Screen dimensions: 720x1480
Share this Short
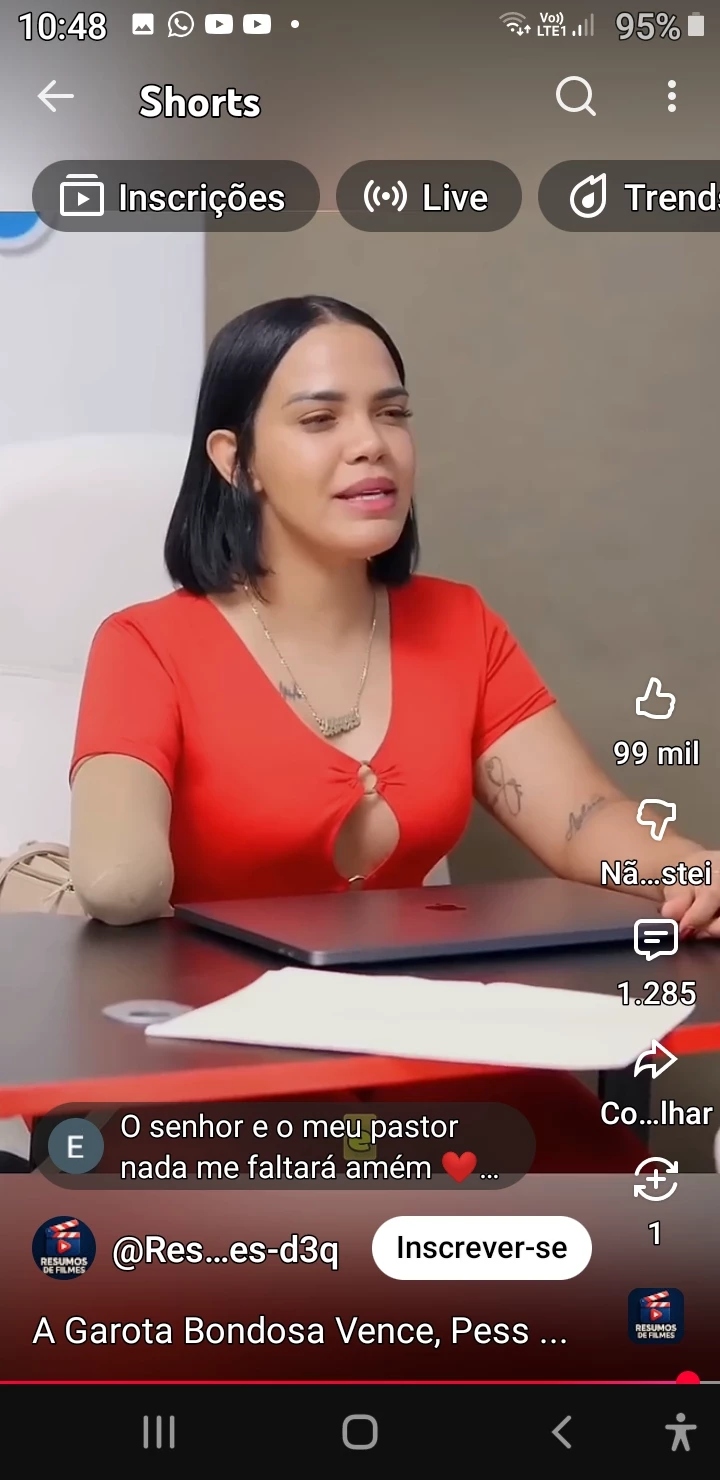click(656, 1062)
